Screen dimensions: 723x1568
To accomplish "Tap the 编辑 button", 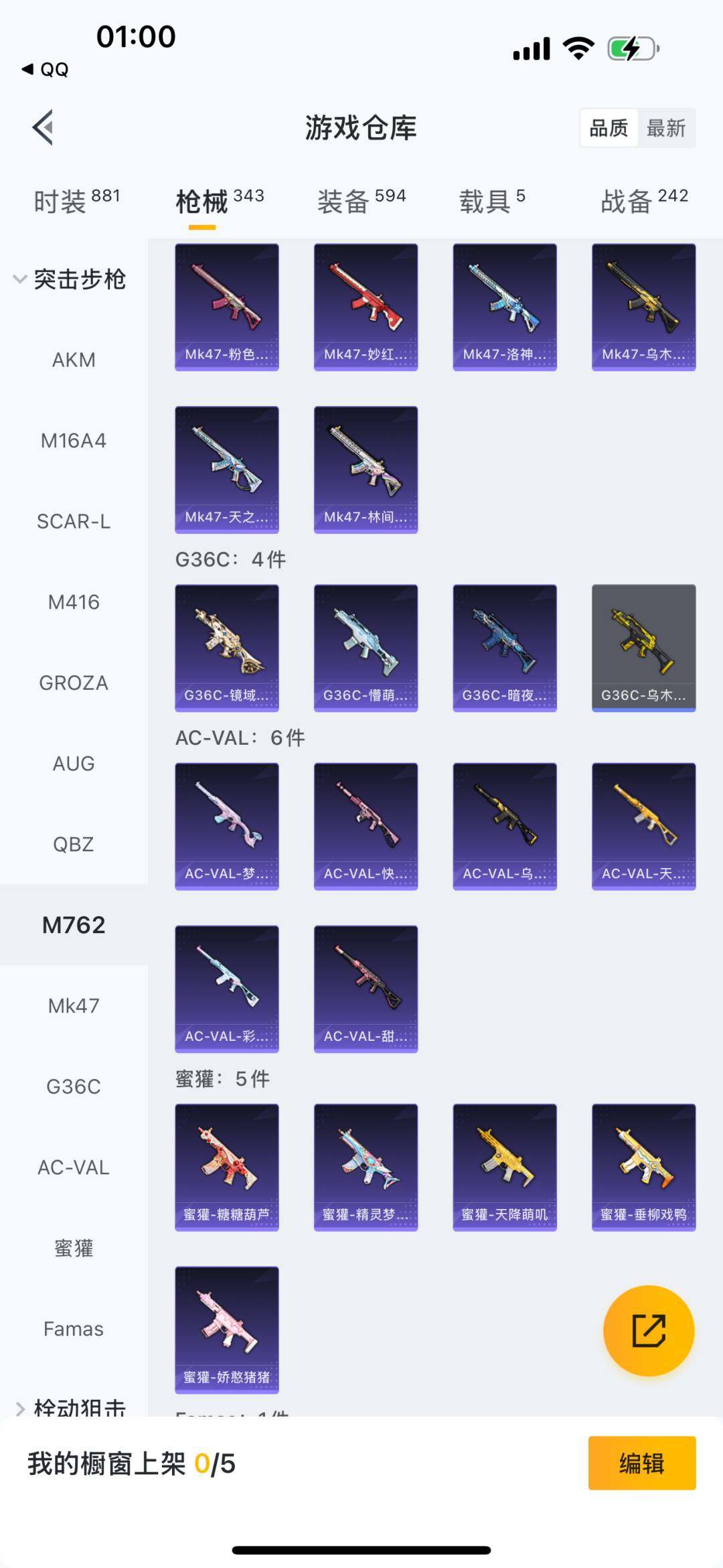I will (641, 1464).
